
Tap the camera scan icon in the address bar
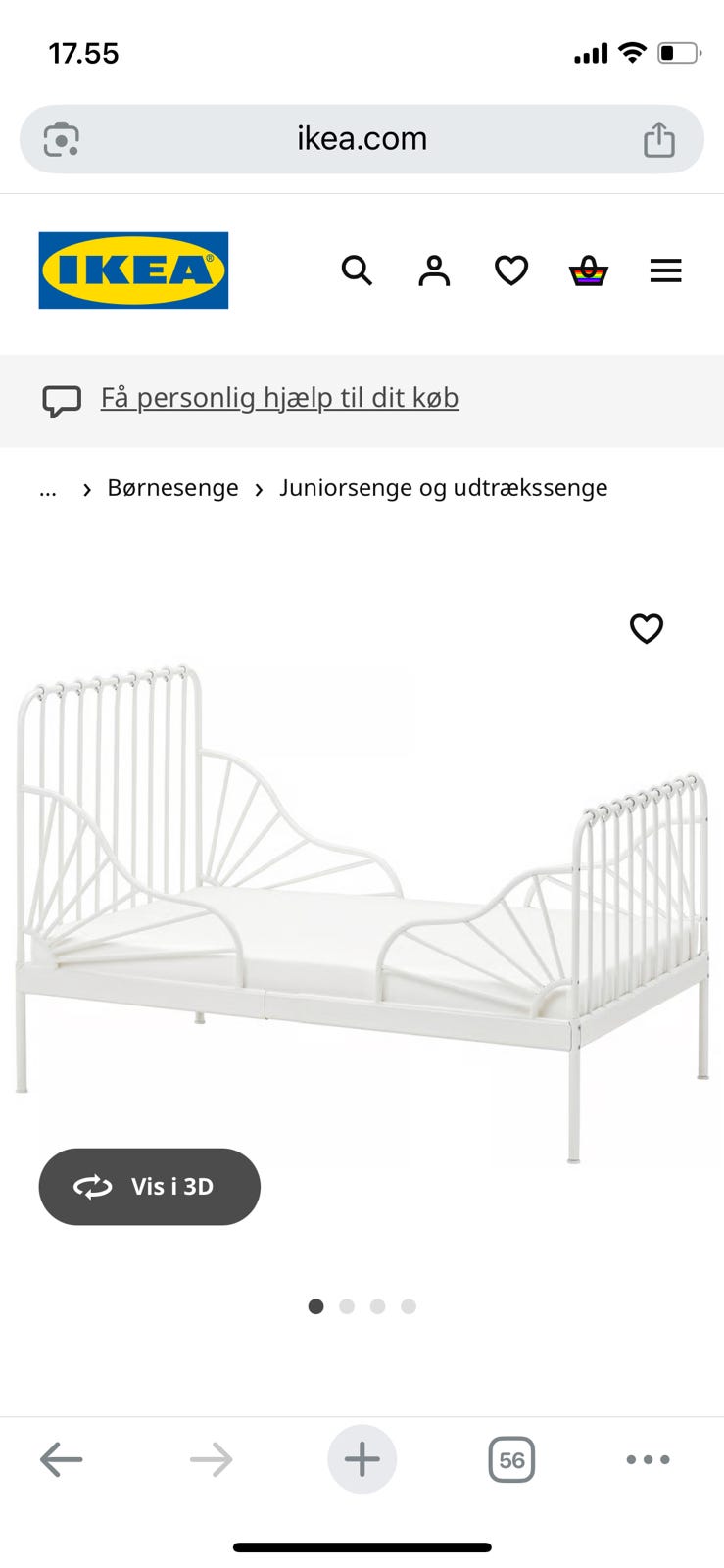point(63,139)
